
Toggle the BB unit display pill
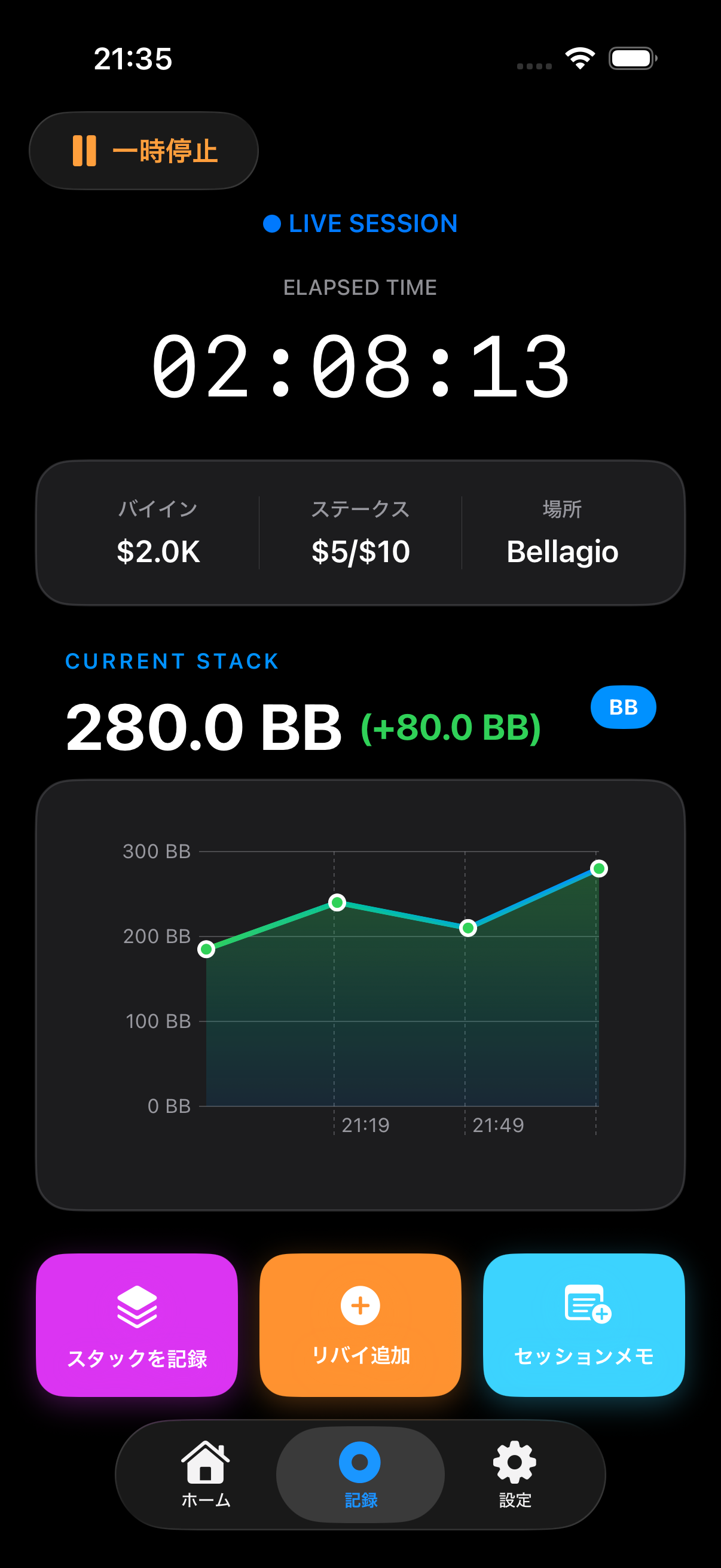[622, 707]
